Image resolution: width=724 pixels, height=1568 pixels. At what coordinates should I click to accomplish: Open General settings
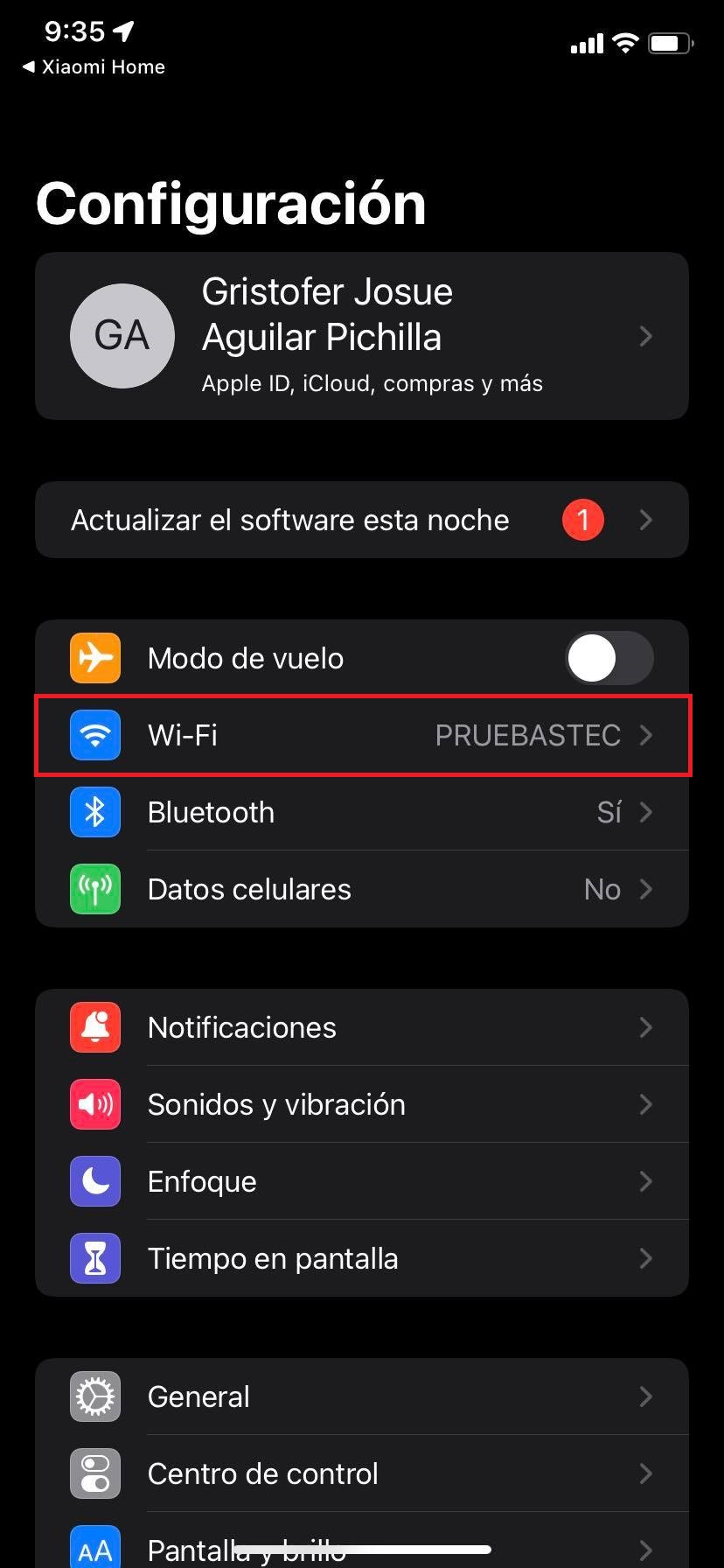tap(362, 1396)
